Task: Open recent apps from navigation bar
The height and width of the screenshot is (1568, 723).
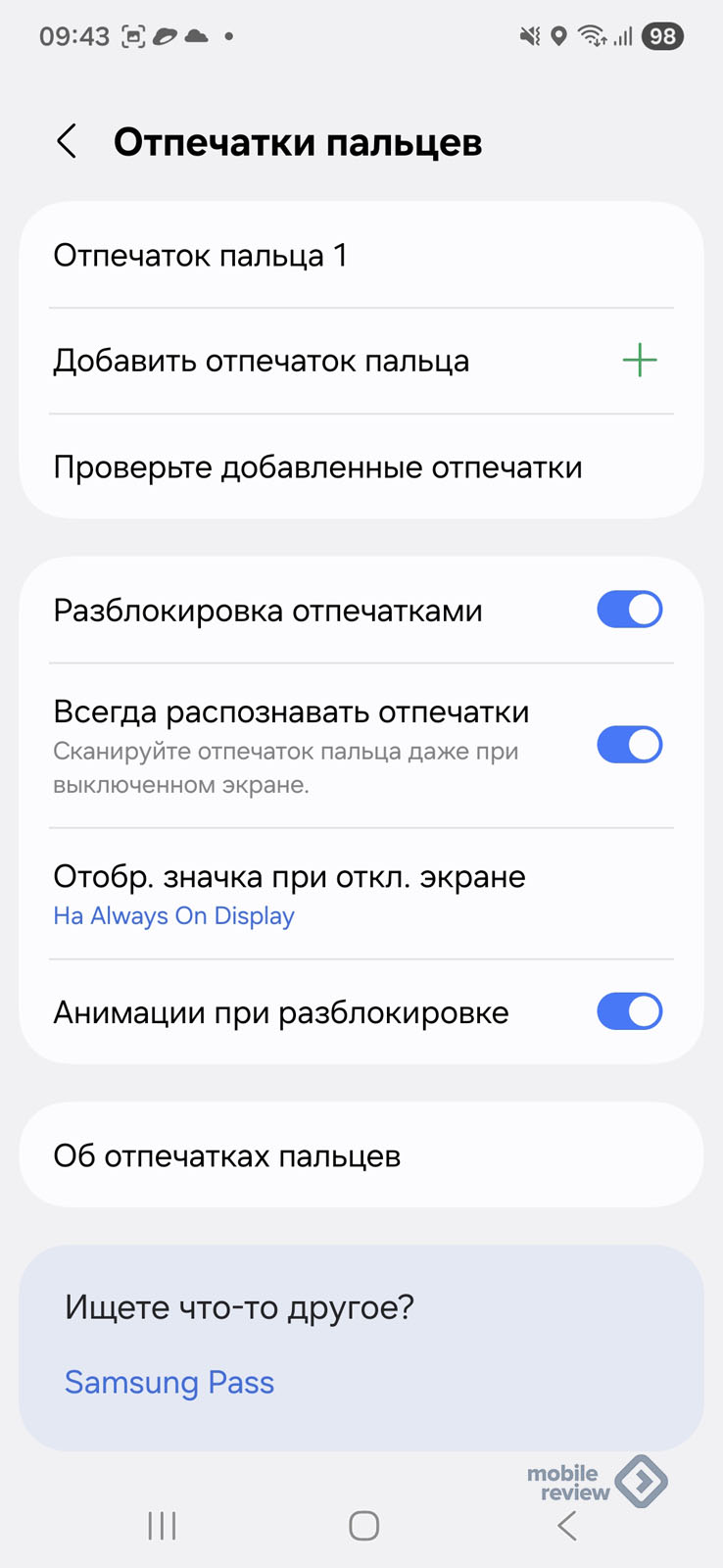Action: 162,1525
